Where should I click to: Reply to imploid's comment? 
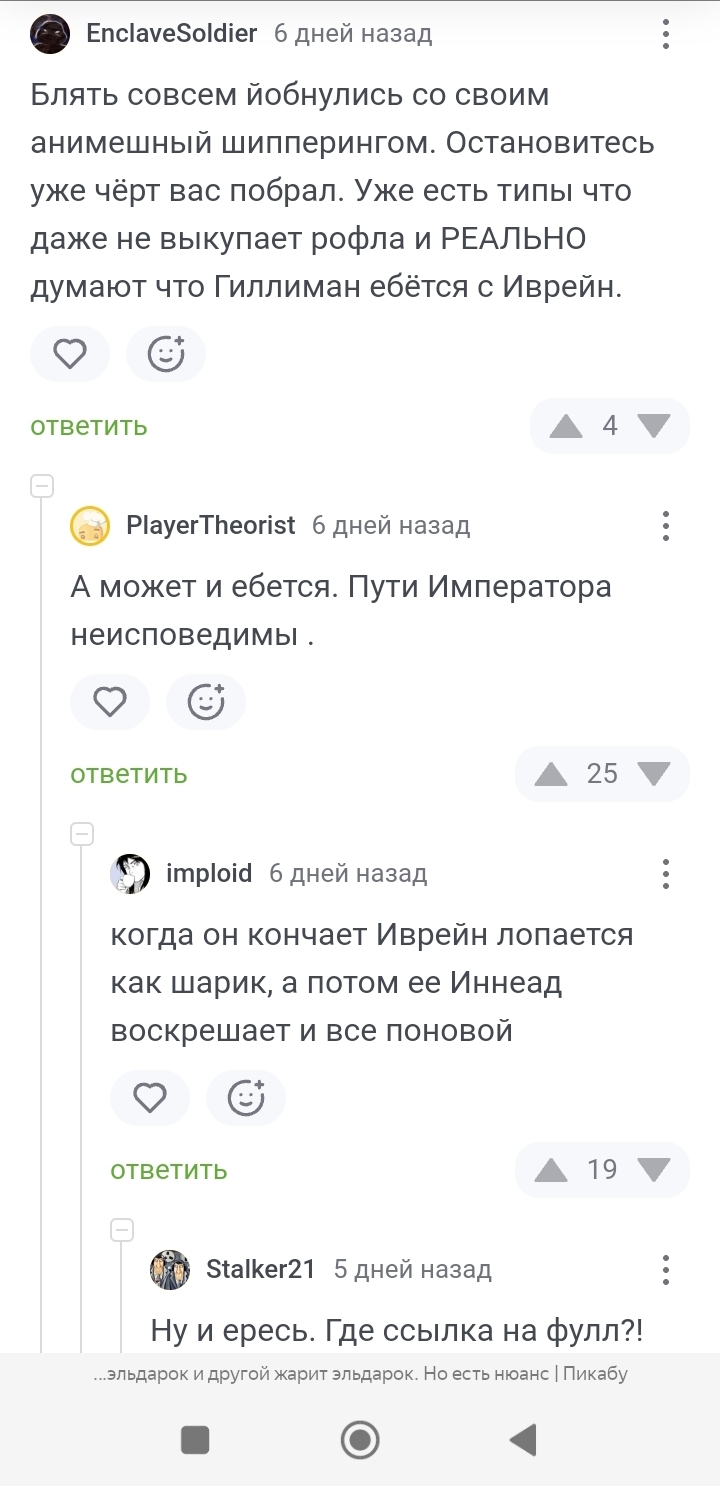(x=169, y=1170)
